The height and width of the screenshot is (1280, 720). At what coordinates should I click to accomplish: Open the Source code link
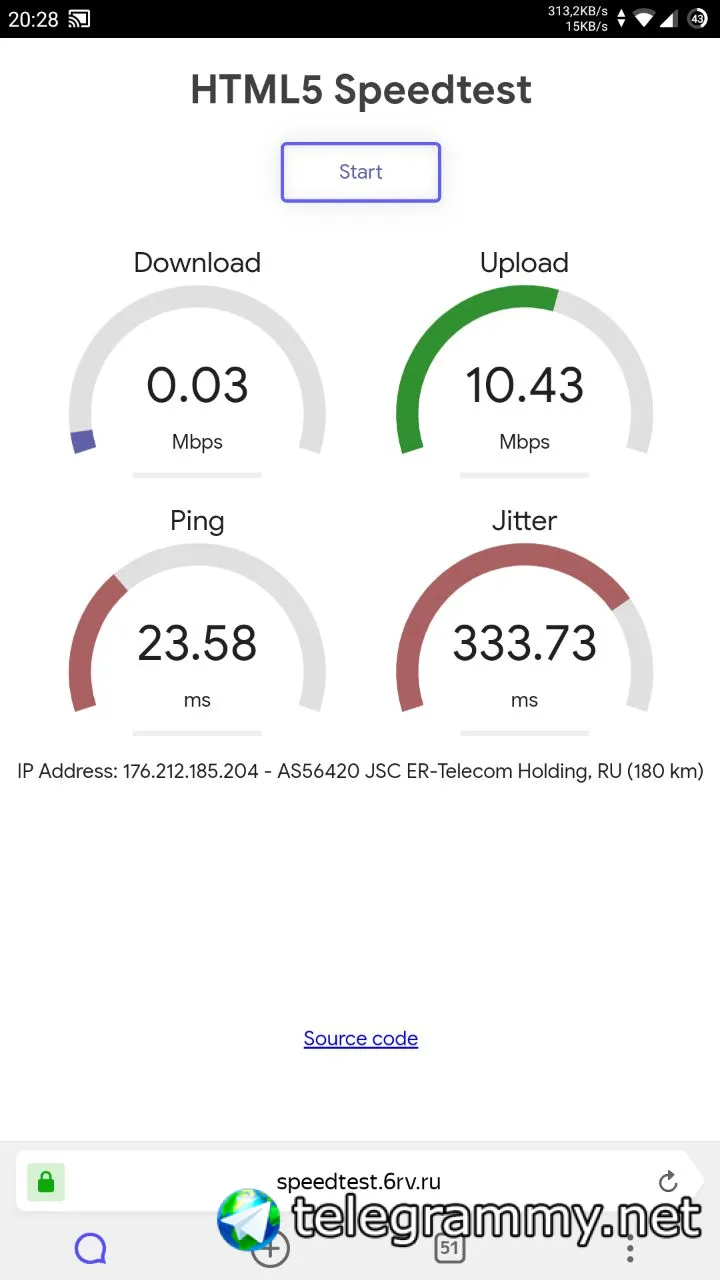click(x=360, y=1039)
